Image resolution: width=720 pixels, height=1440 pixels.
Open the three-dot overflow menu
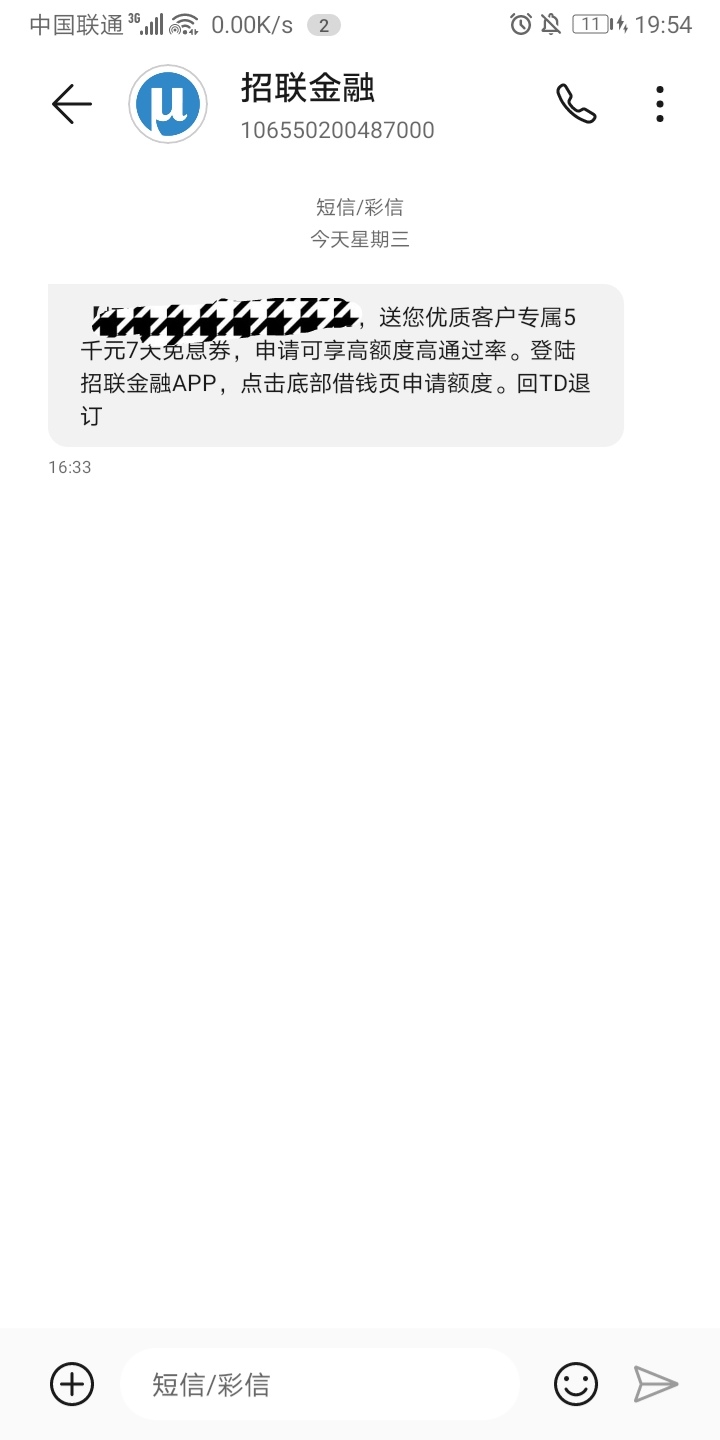(659, 104)
